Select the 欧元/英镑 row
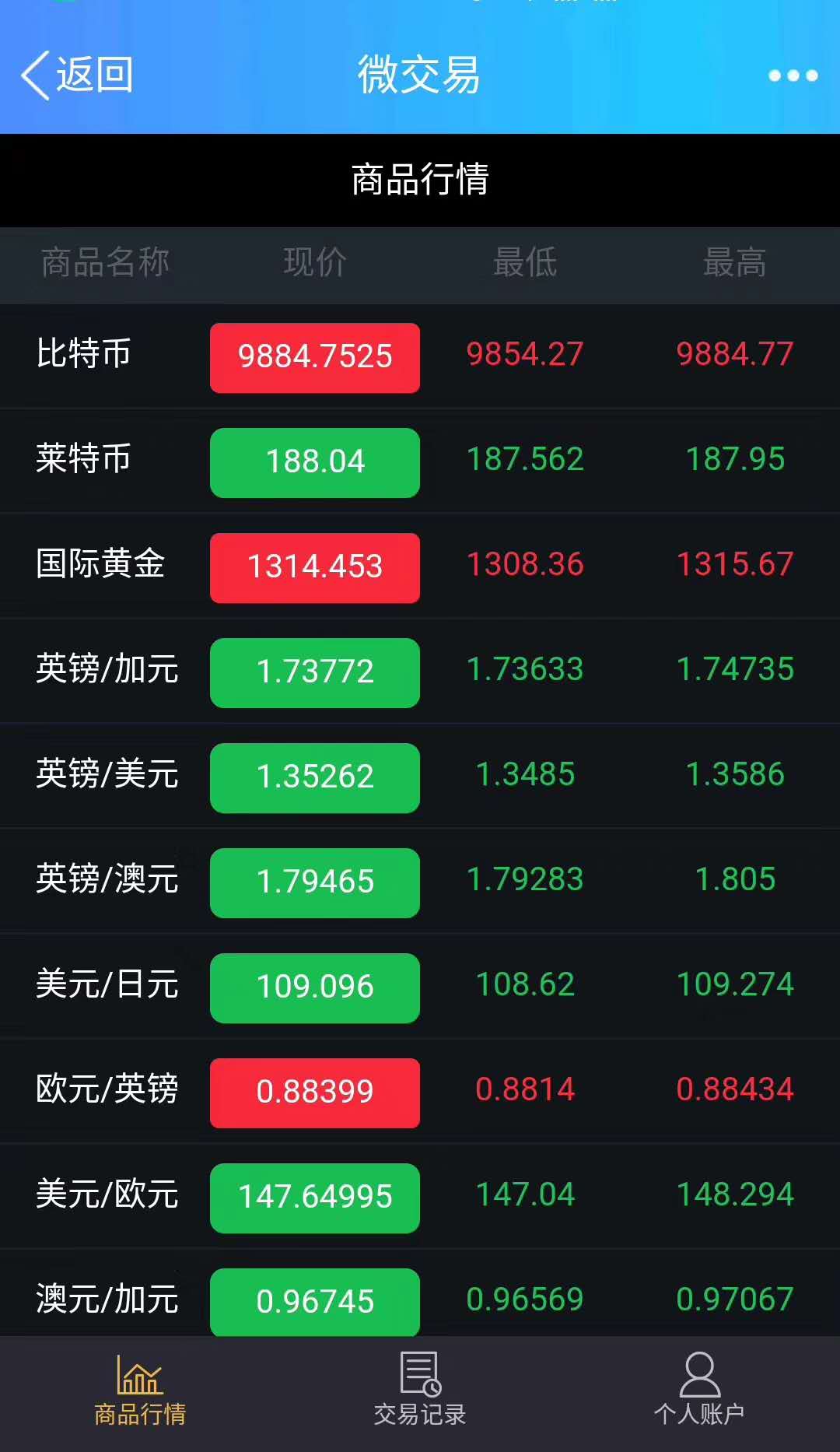The height and width of the screenshot is (1452, 840). (420, 1091)
